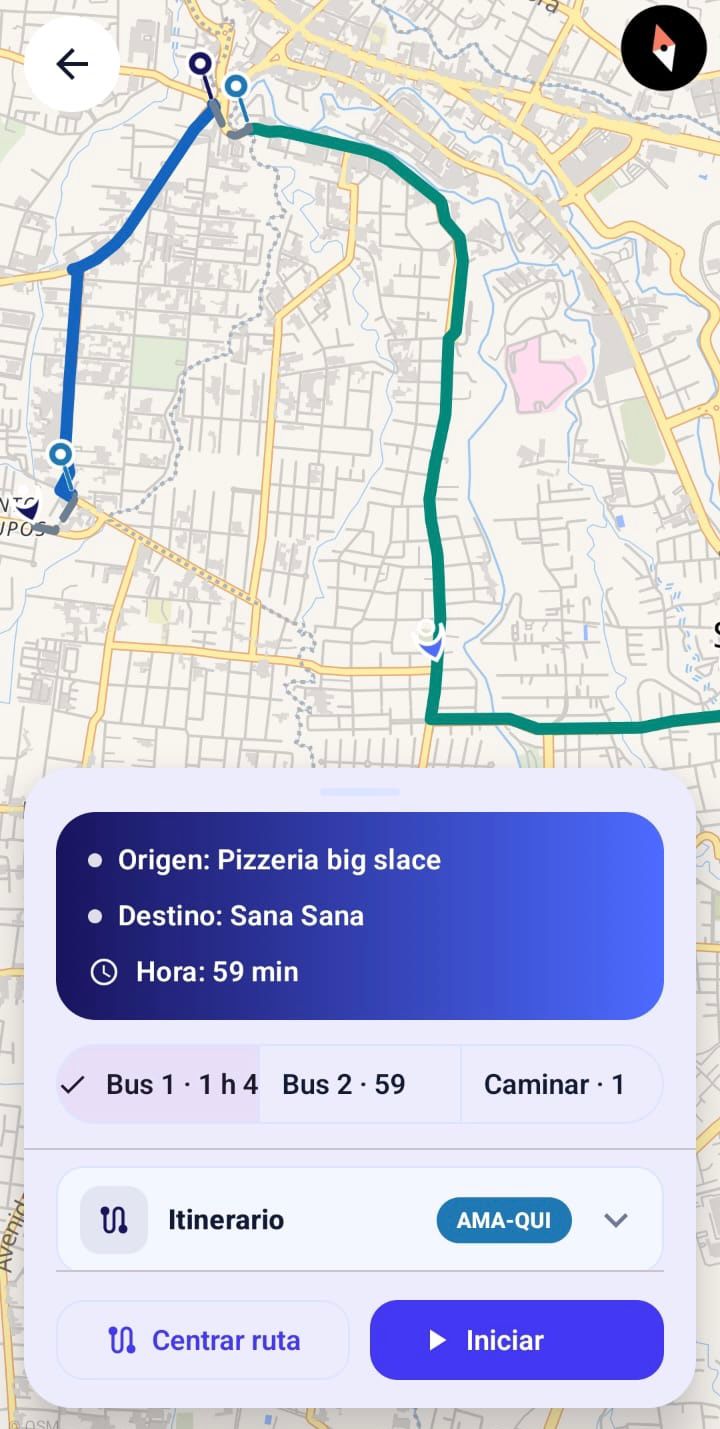Click the origin pin at the blue route start

click(200, 63)
